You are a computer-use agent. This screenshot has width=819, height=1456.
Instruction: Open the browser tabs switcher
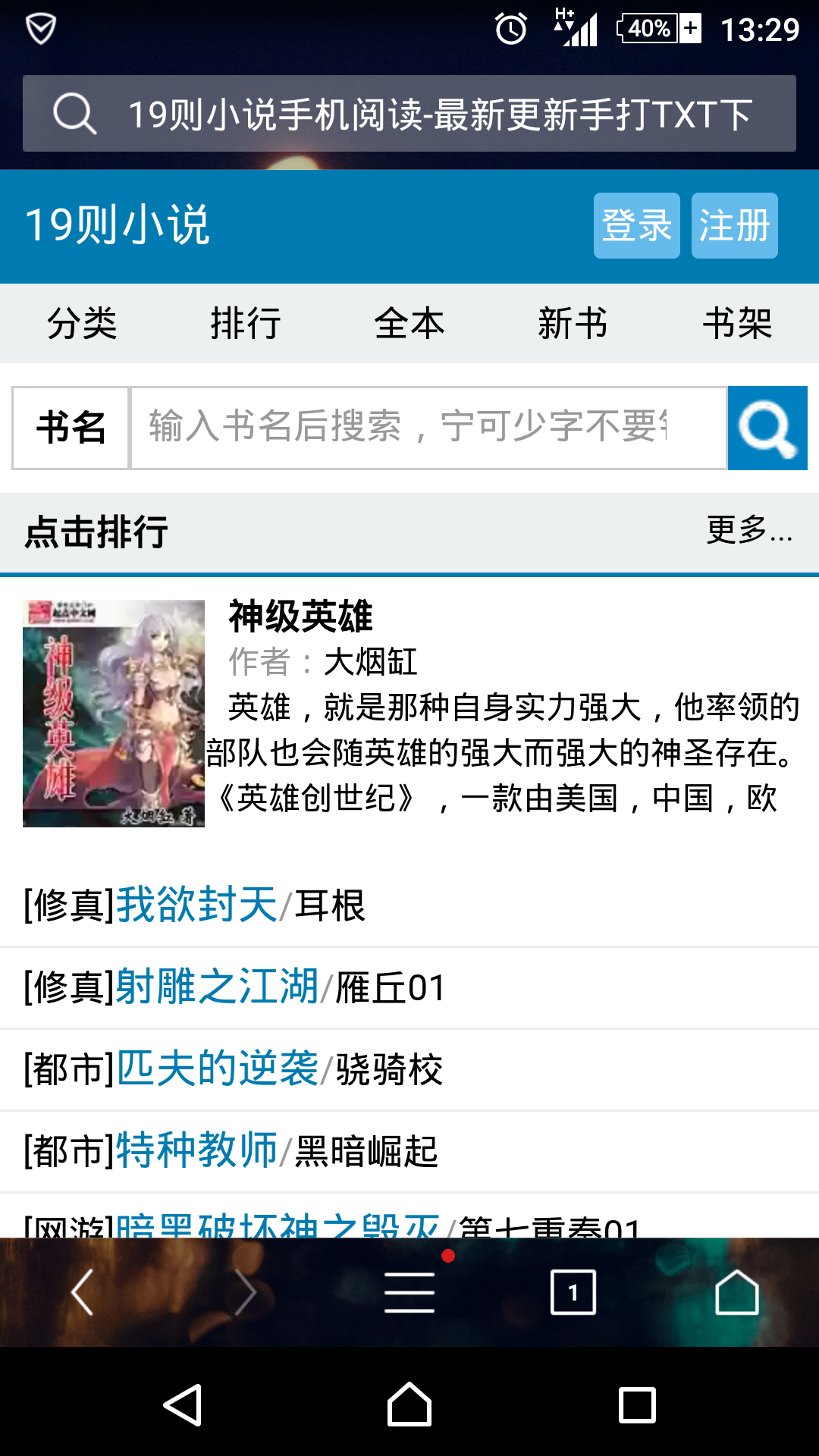[573, 1292]
